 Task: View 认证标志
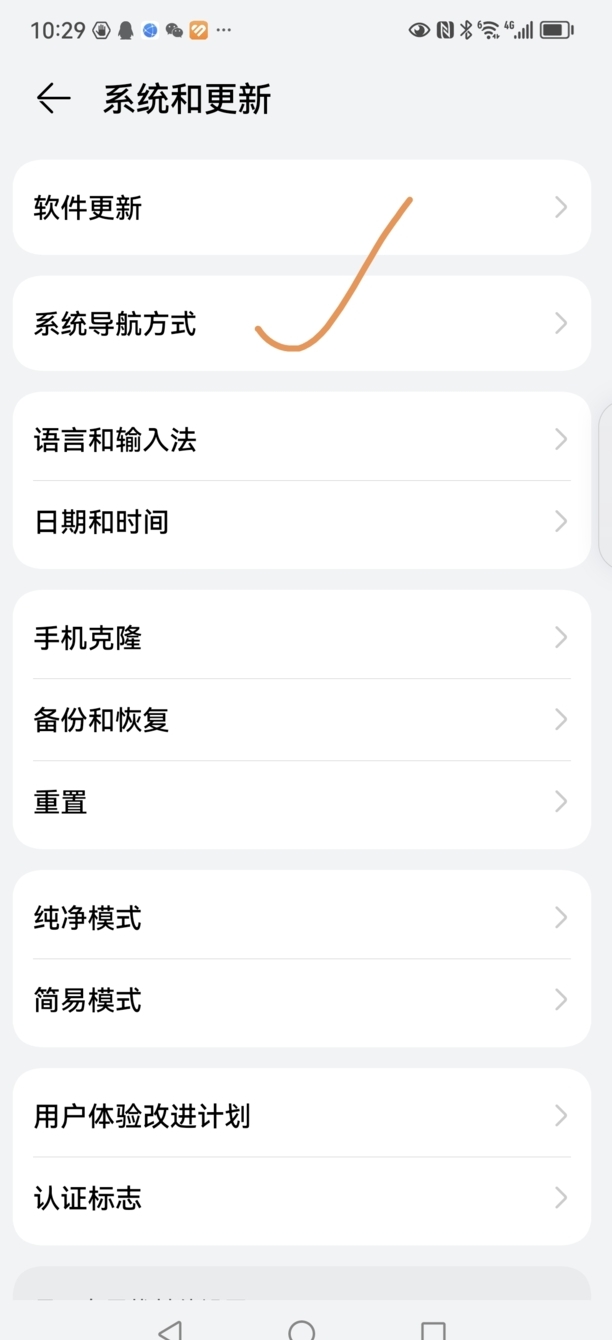tap(300, 1198)
